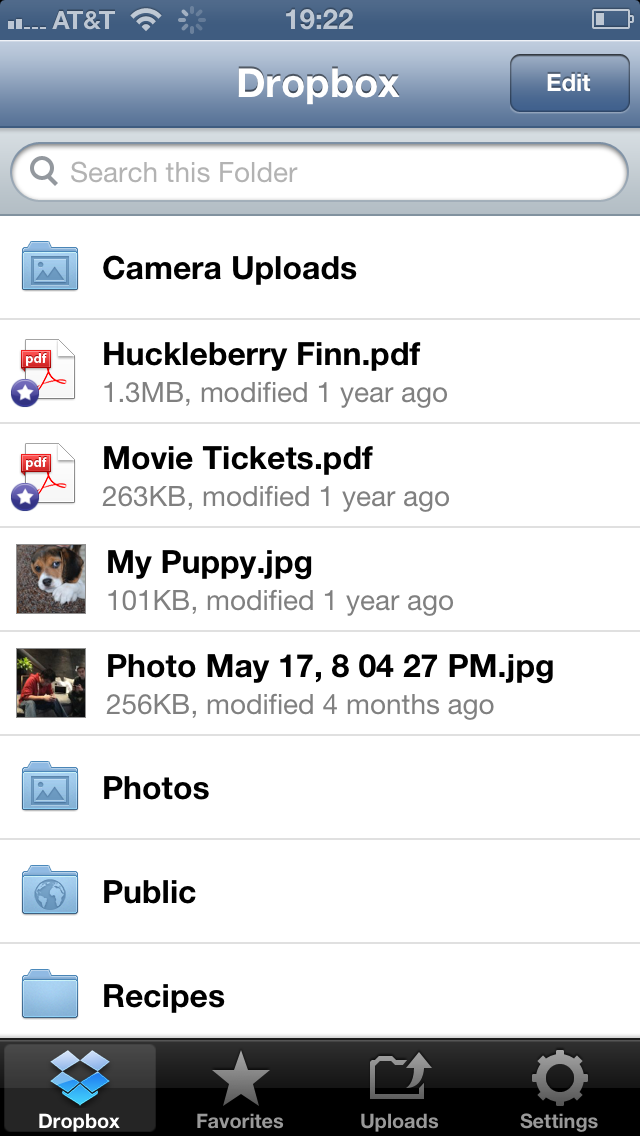This screenshot has height=1136, width=640.
Task: Switch to the Favorites tab
Action: (x=240, y=1088)
